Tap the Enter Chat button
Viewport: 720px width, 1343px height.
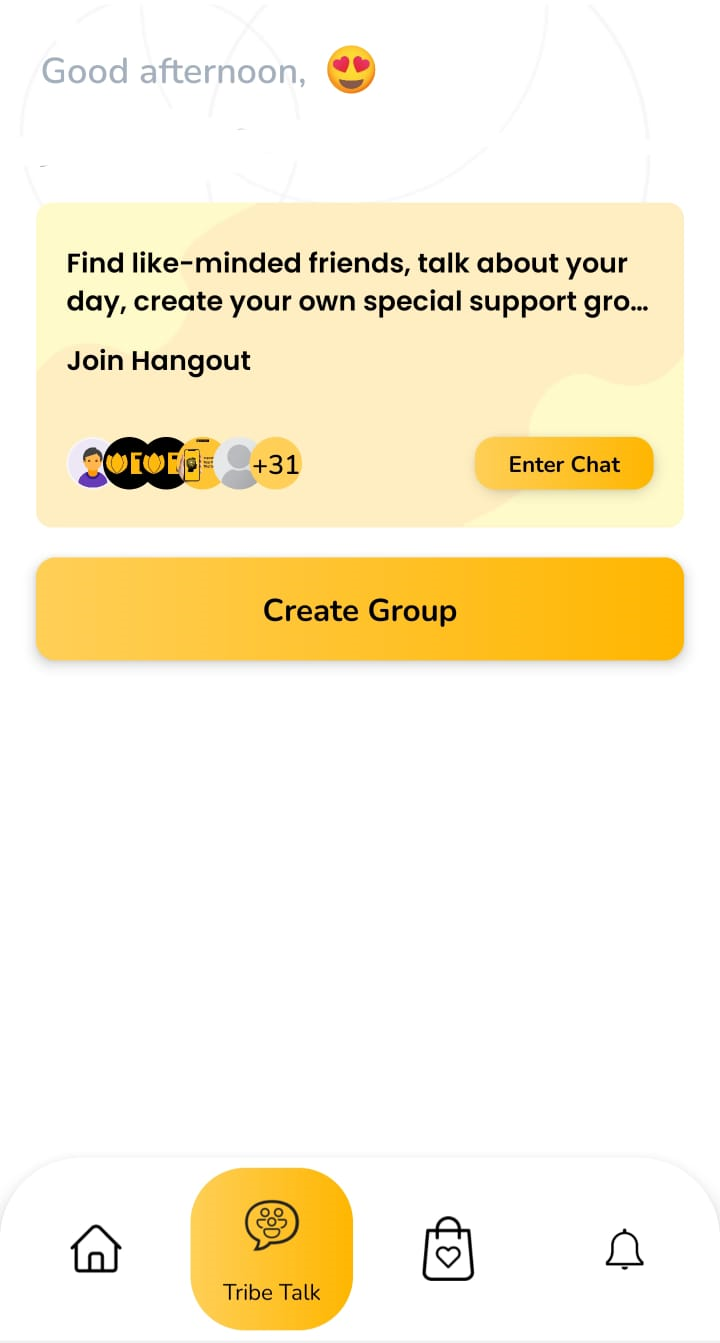(x=564, y=464)
